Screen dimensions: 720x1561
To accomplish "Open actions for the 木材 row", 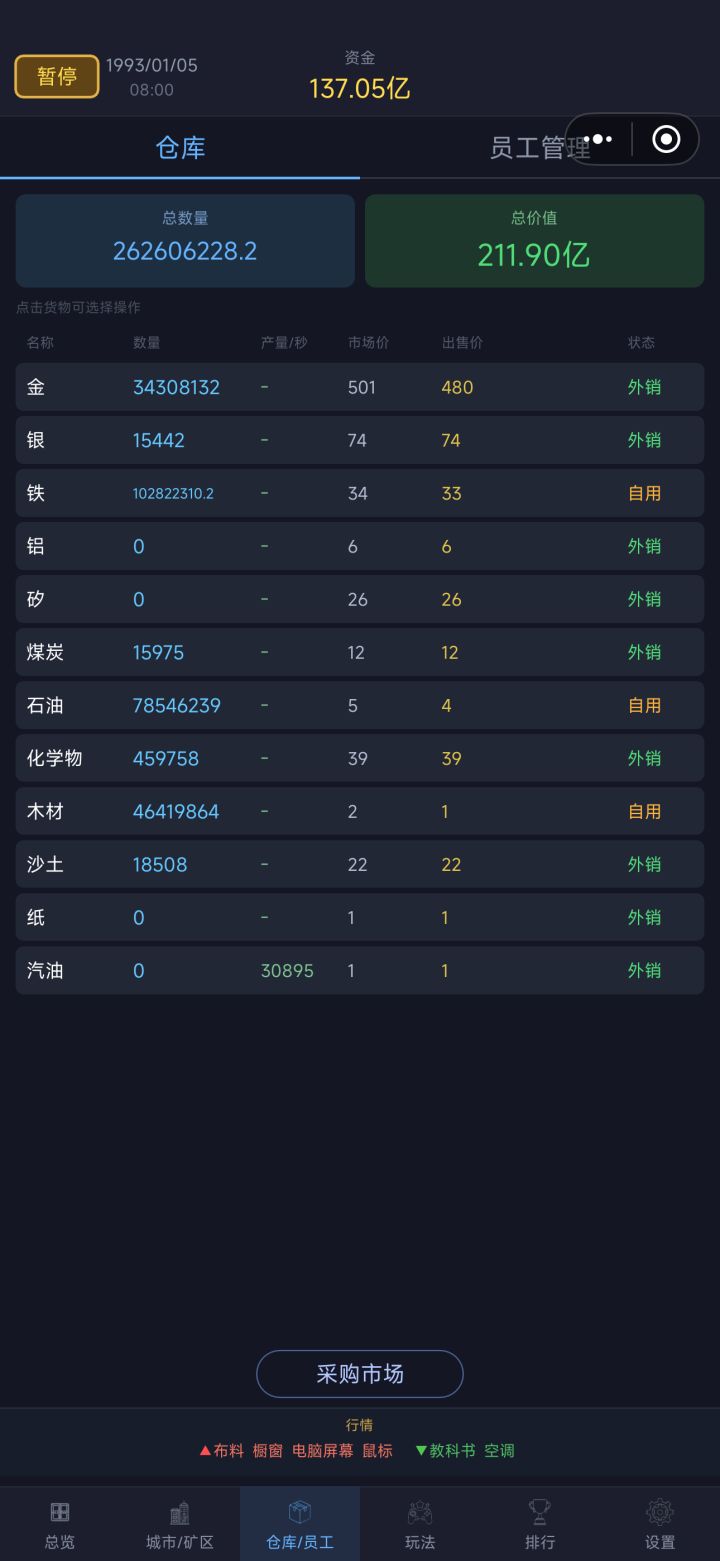I will click(x=360, y=811).
